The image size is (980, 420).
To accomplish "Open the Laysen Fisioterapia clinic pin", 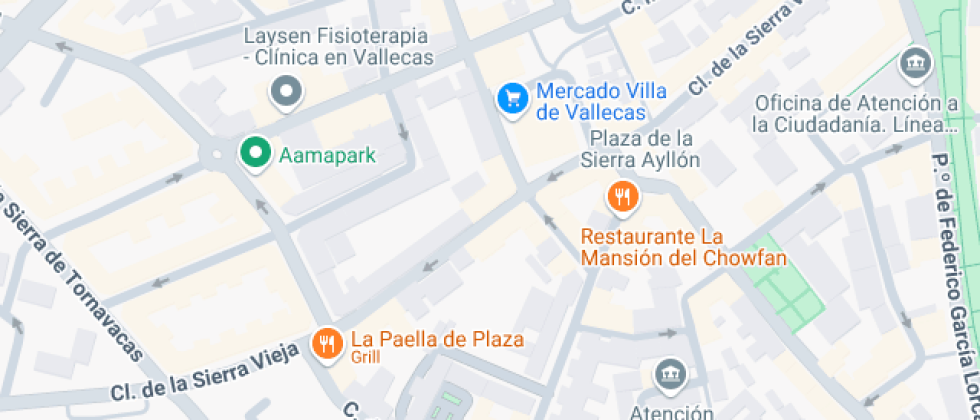I will 286,92.
